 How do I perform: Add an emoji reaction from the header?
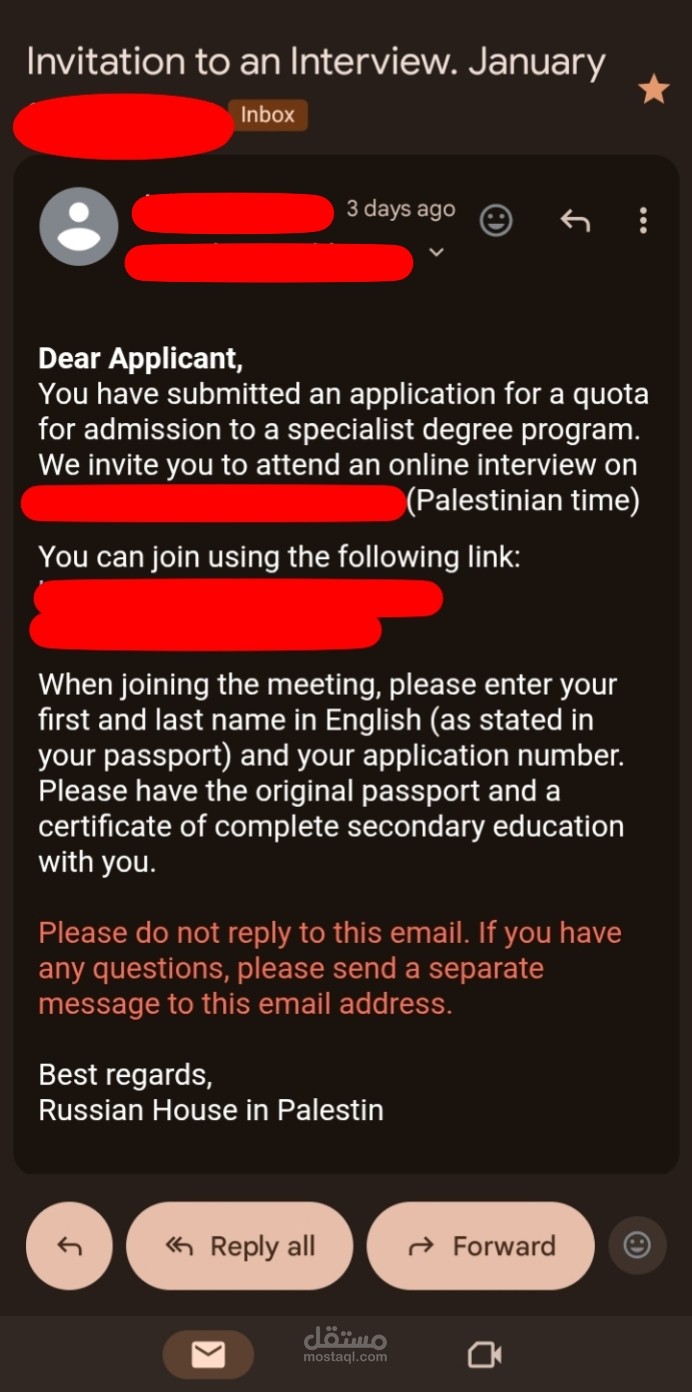point(496,220)
